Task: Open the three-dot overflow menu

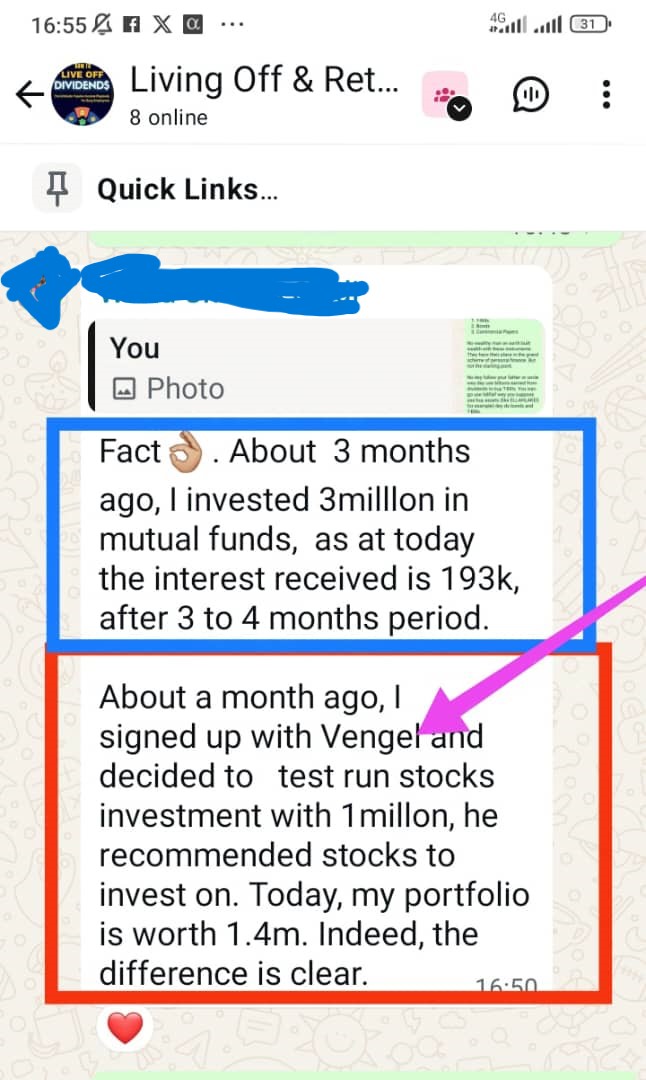Action: [607, 95]
